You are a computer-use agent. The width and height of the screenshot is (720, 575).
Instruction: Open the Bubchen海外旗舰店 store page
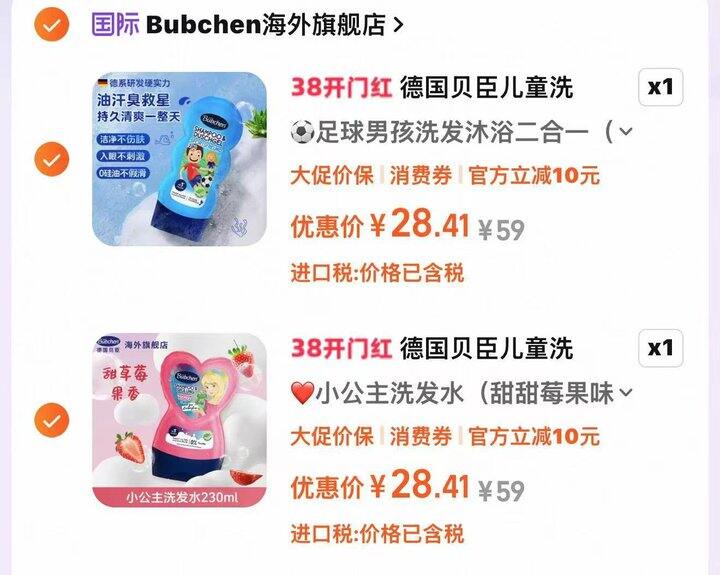pyautogui.click(x=248, y=25)
